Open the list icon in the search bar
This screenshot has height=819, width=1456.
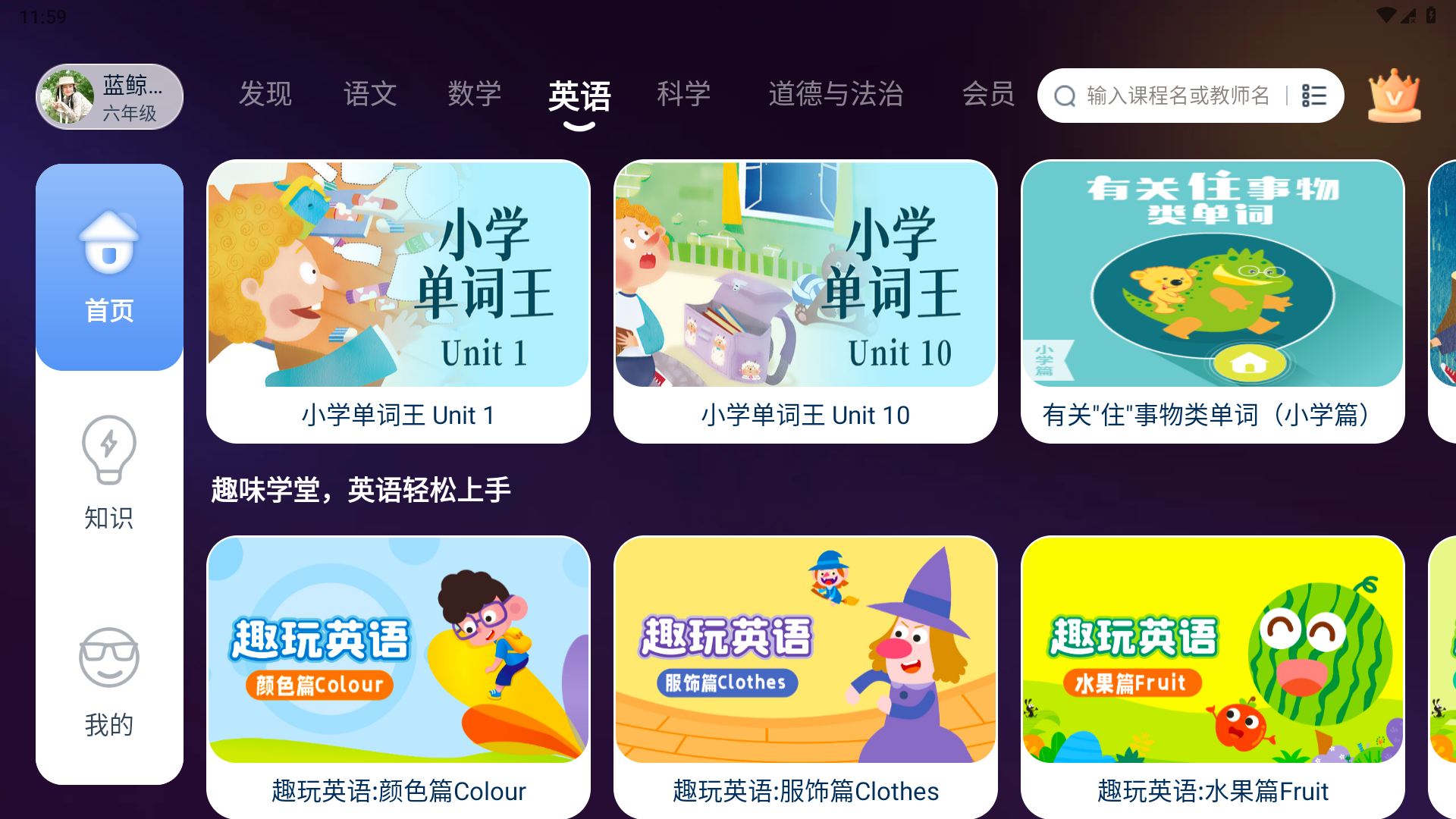[1314, 96]
